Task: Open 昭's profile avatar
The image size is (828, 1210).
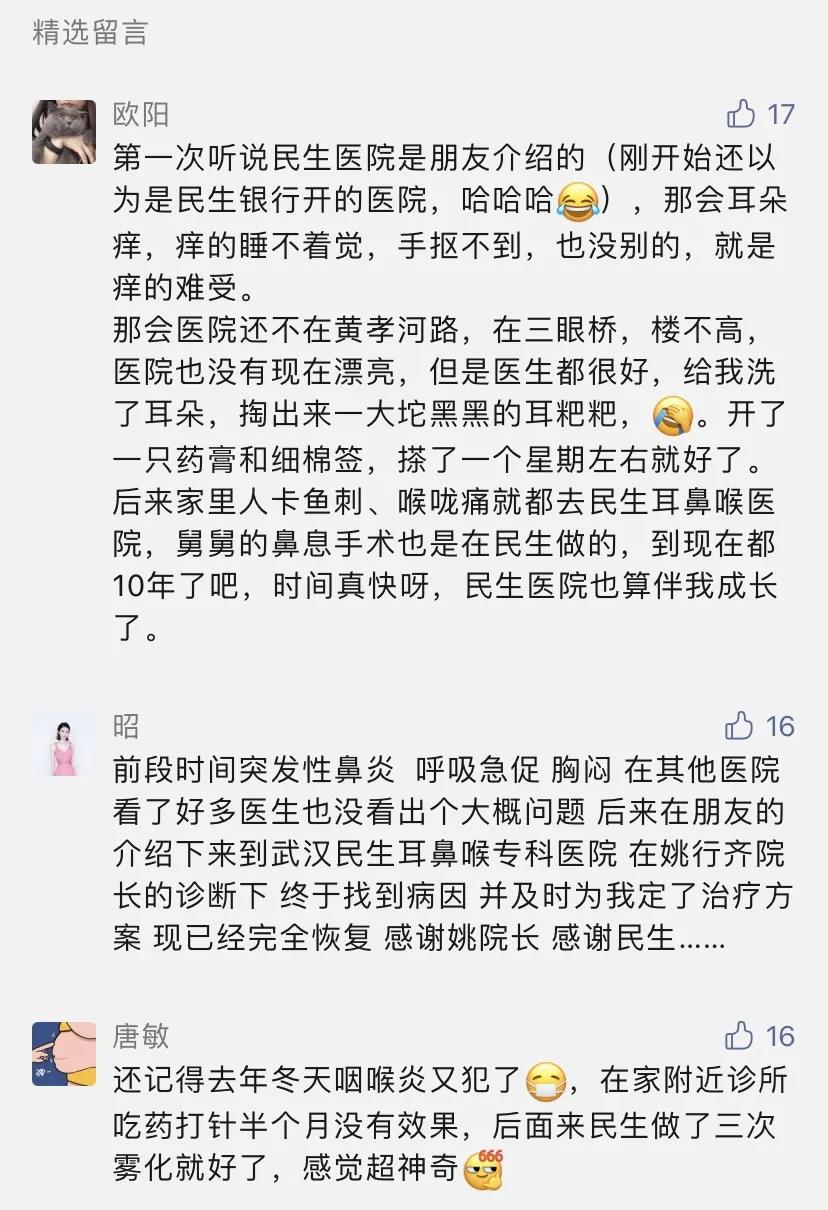Action: click(64, 744)
